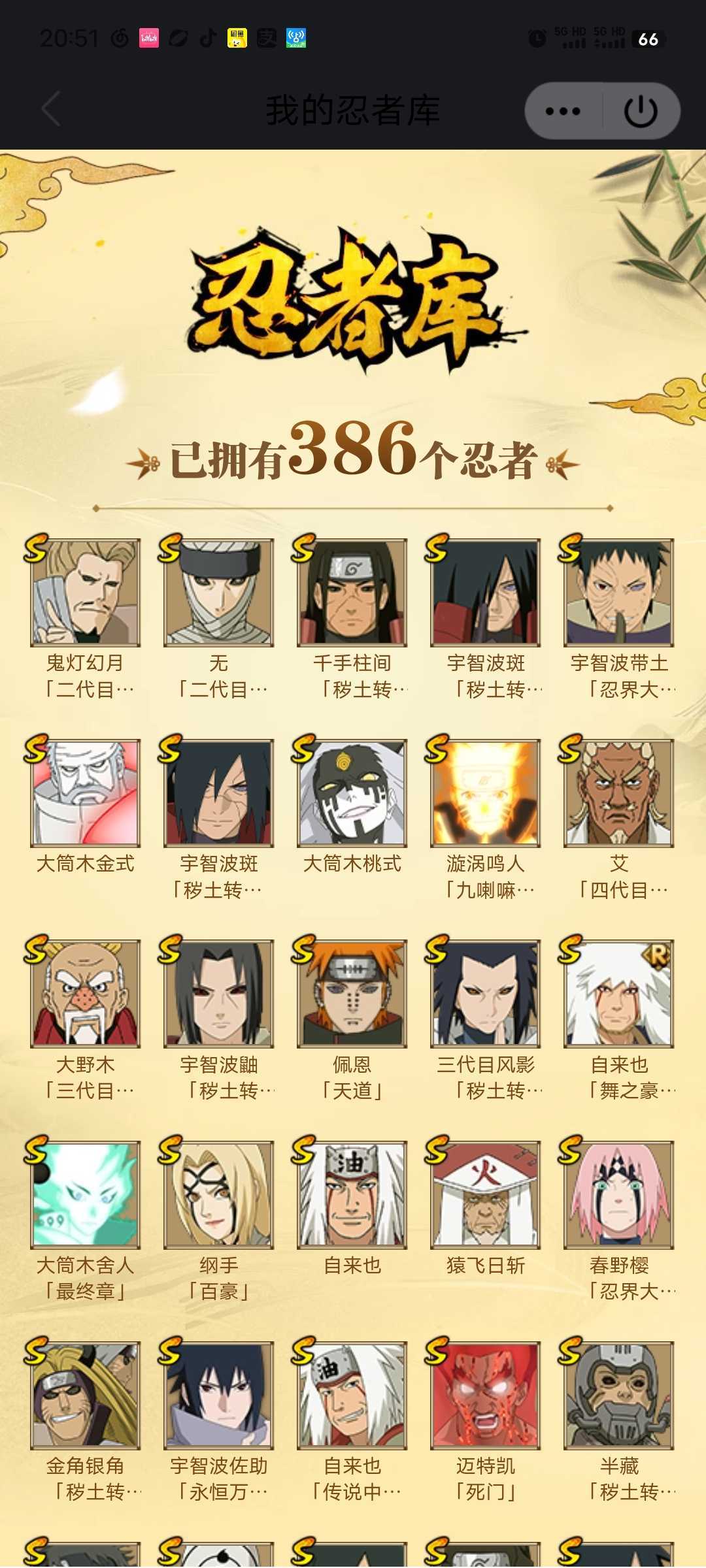Close the mini program with the power icon
This screenshot has height=1568, width=706.
click(641, 111)
